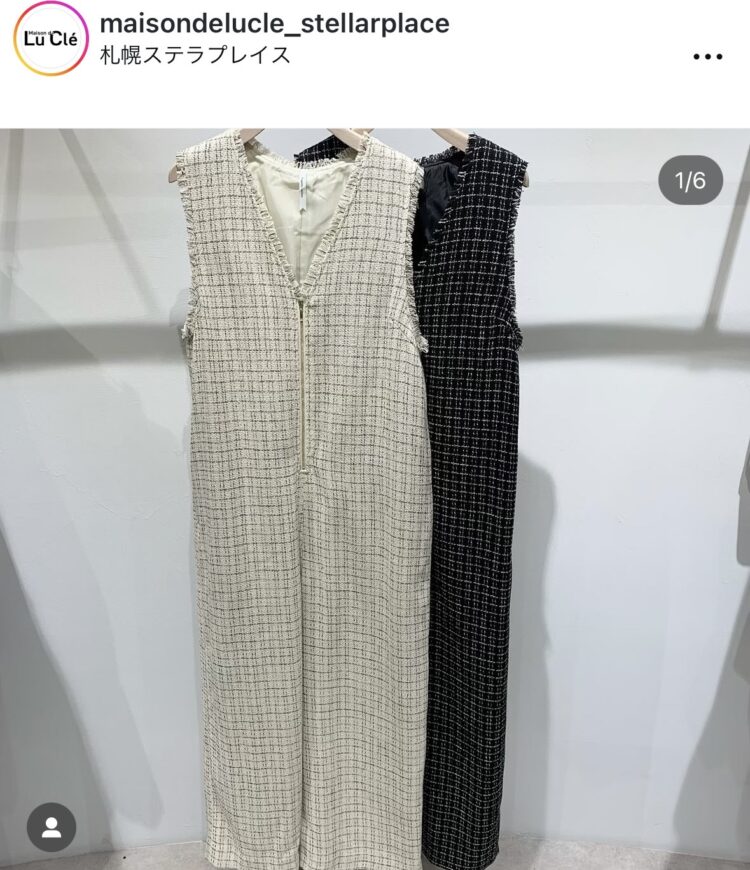Show tagged accounts on the photo
This screenshot has width=750, height=870.
point(51,827)
